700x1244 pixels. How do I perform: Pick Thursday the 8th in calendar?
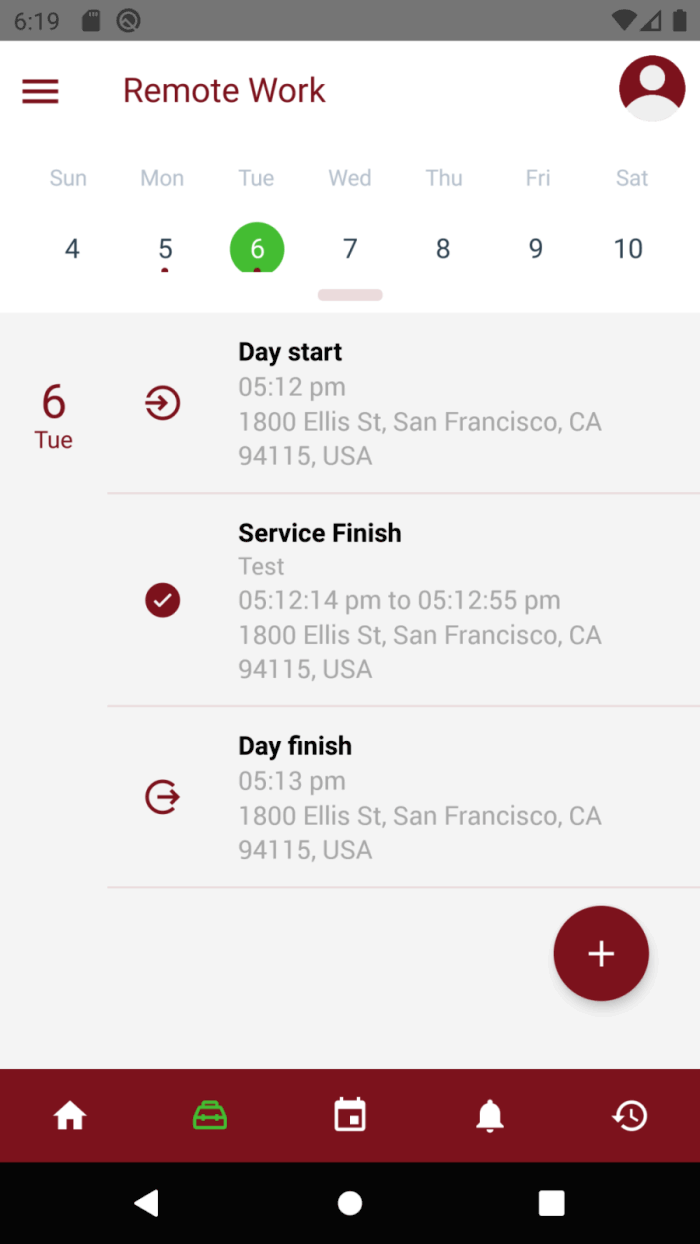(443, 249)
